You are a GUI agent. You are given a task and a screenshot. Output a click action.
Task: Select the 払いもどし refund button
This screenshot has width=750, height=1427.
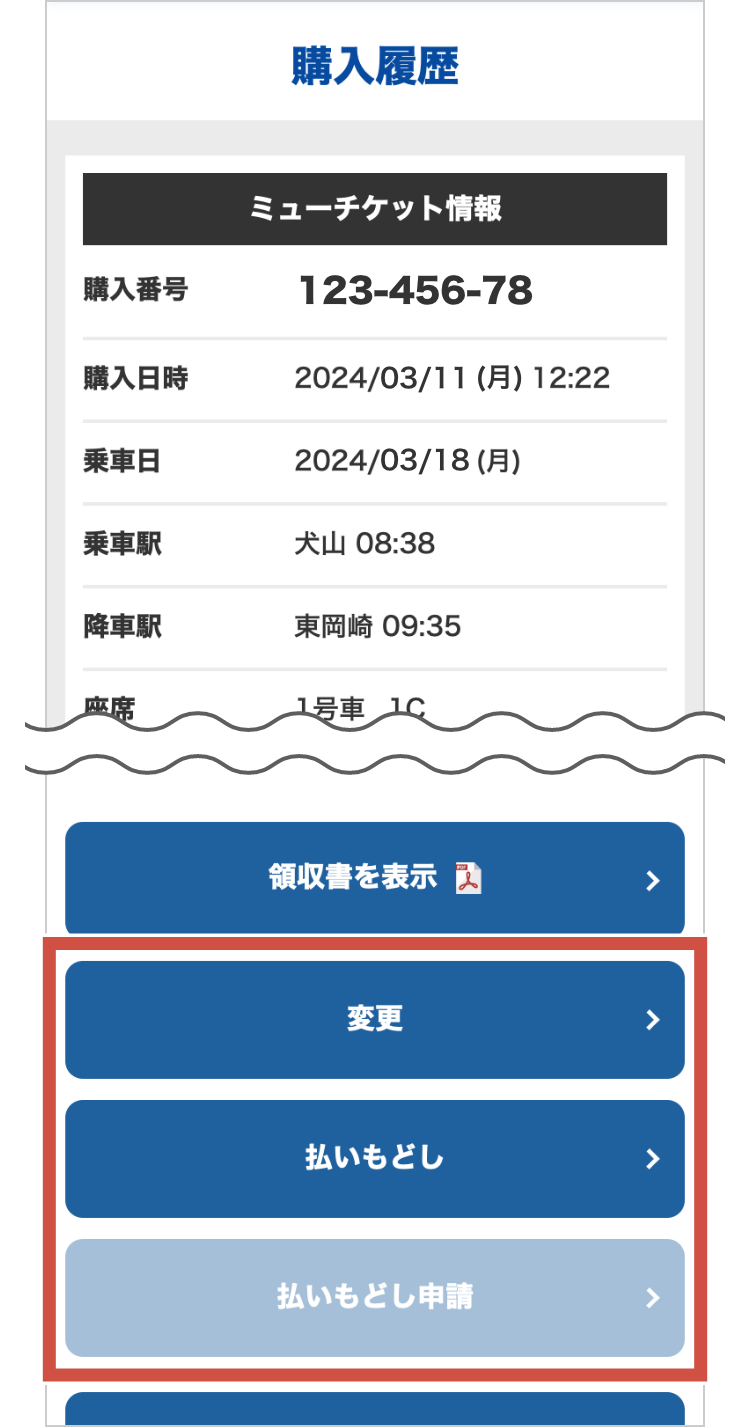374,1158
